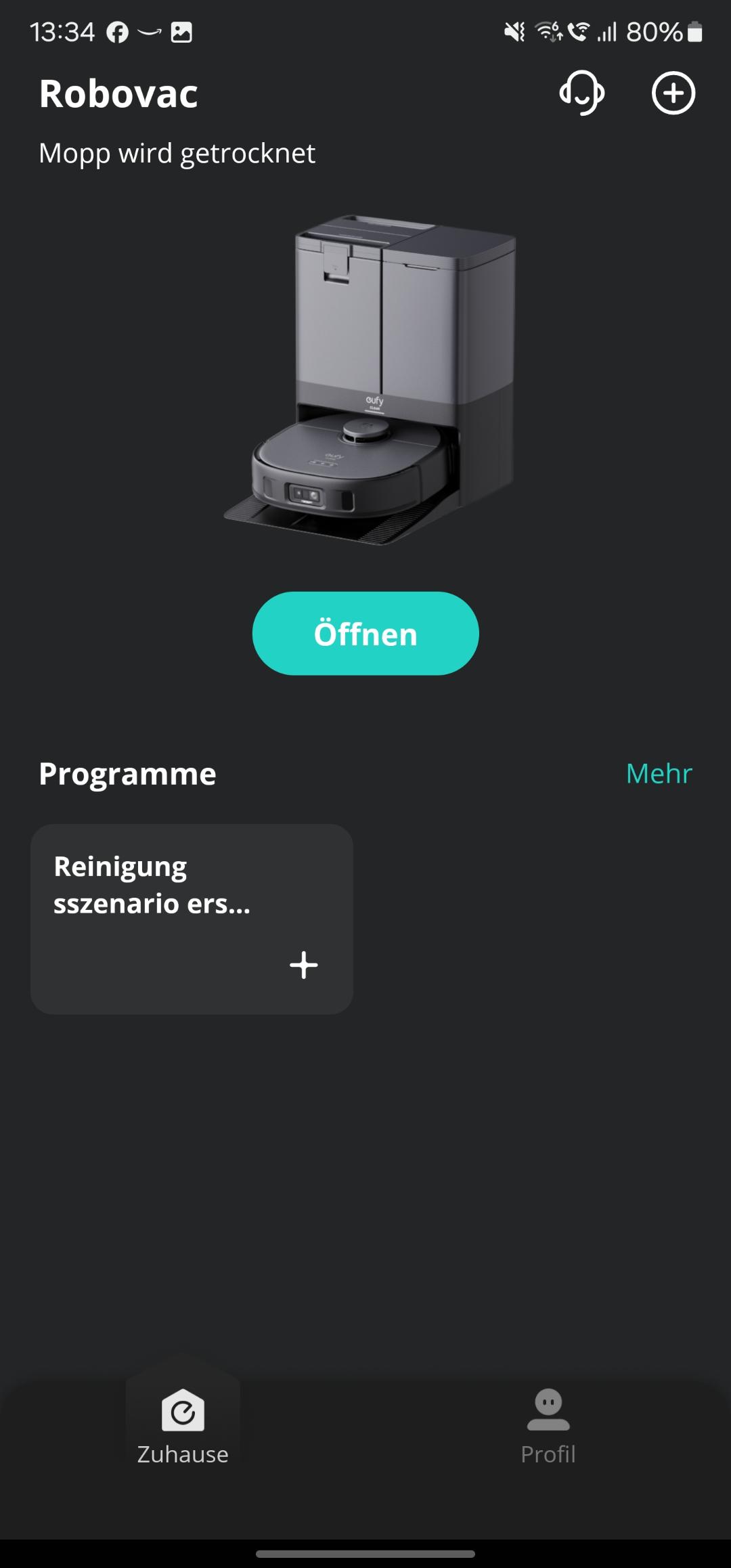Create a cleaning scenario from Reinigungsszenario card
The image size is (731, 1568).
pyautogui.click(x=192, y=919)
